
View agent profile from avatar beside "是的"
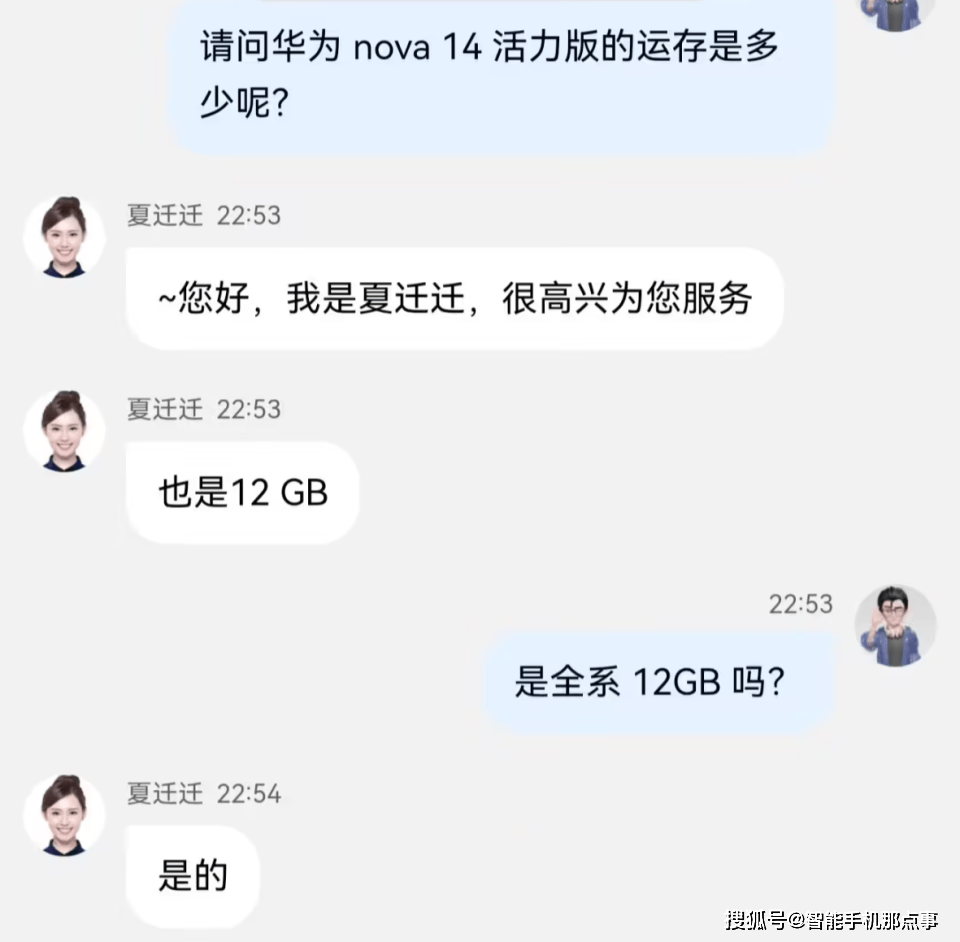(x=64, y=815)
